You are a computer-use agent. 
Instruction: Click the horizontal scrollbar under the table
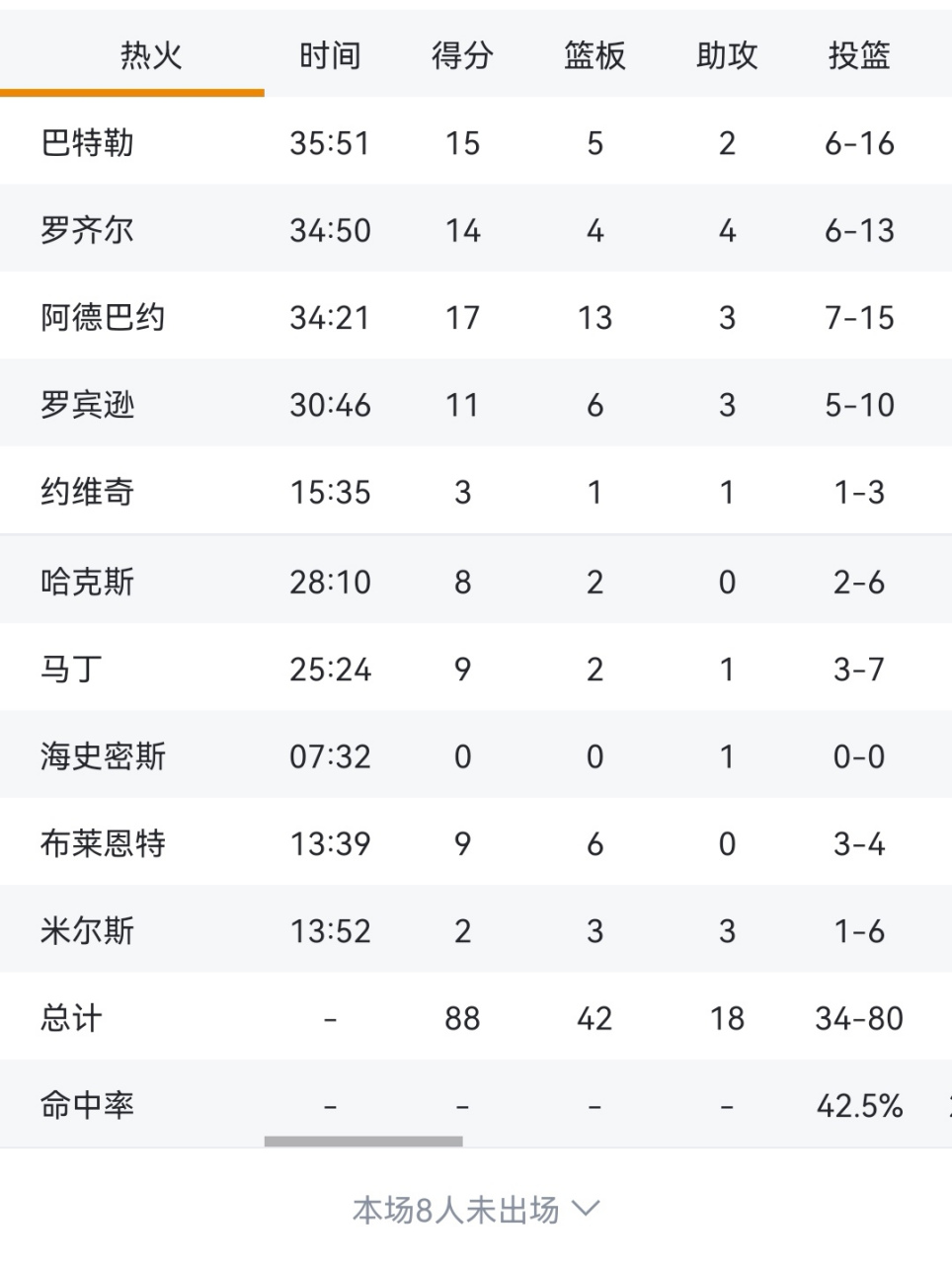point(363,1142)
